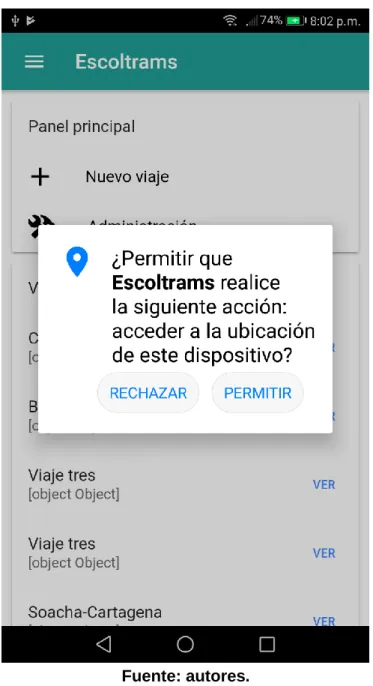Open the recent apps view

[267, 644]
